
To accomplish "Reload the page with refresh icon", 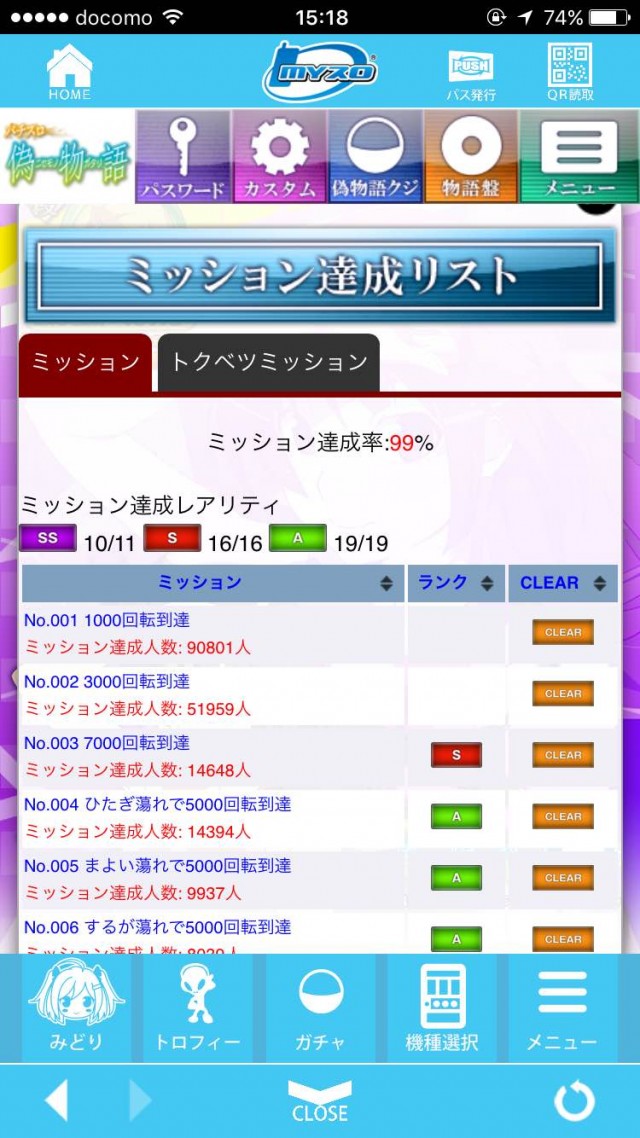I will (x=574, y=1101).
